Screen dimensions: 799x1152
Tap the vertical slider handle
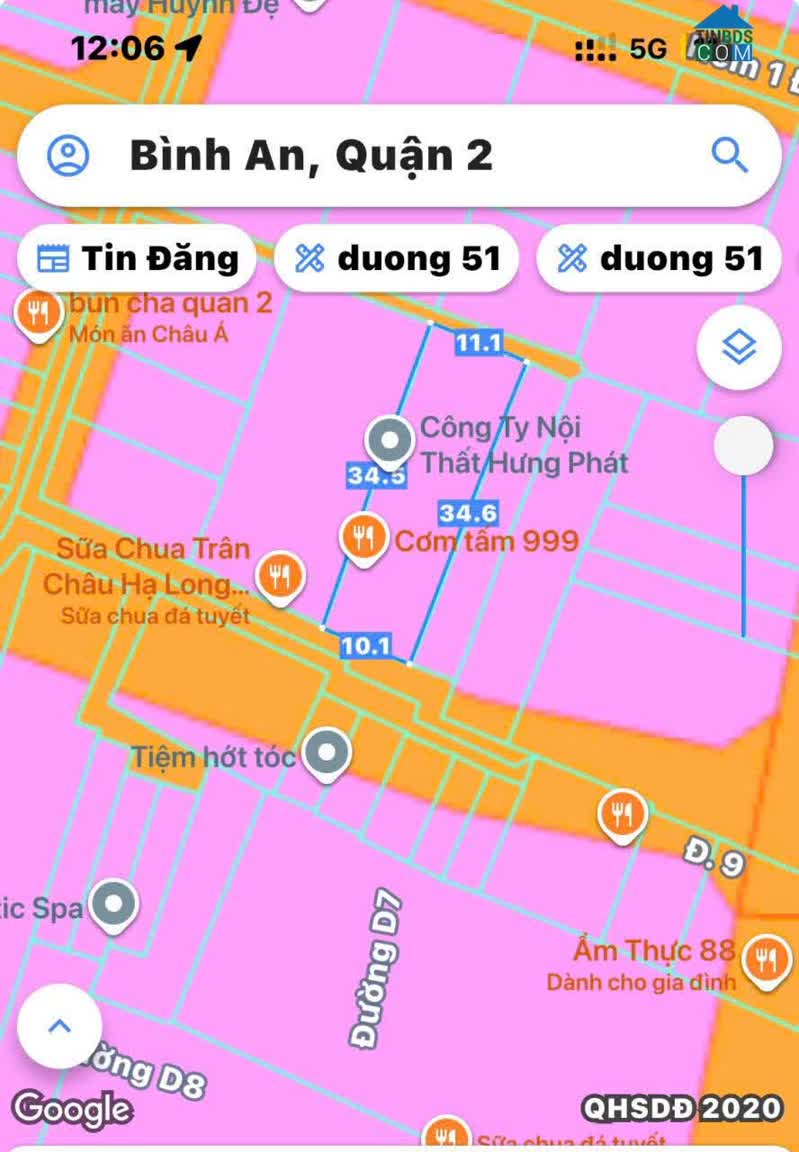(743, 446)
